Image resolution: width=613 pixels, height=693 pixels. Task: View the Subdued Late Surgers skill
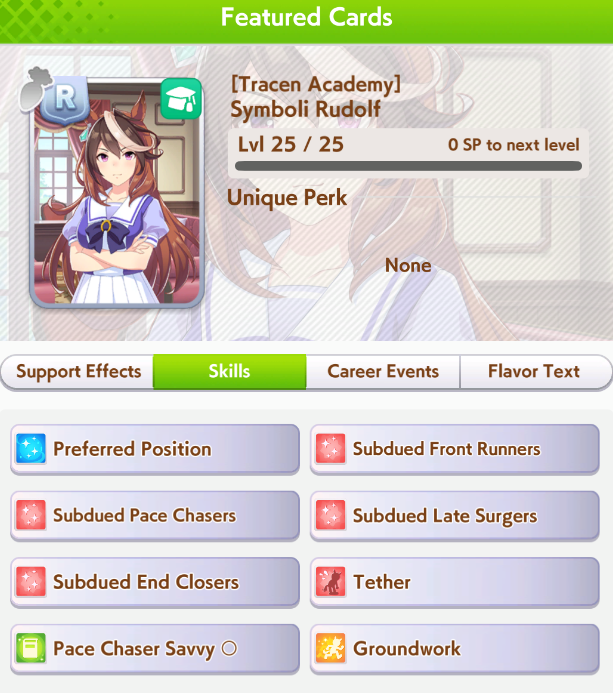[455, 516]
